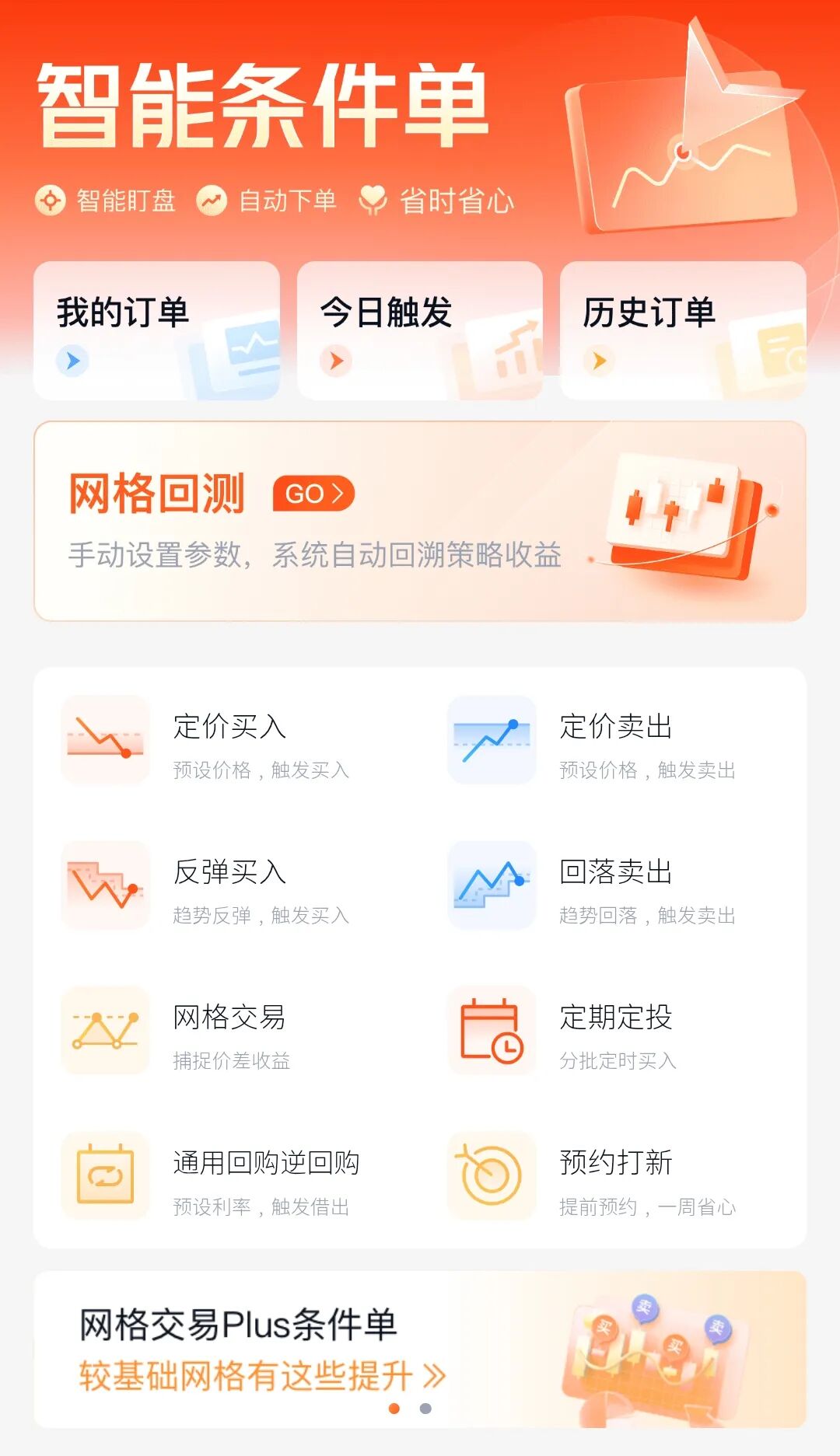
Task: Open 今日触发 card
Action: [x=419, y=330]
